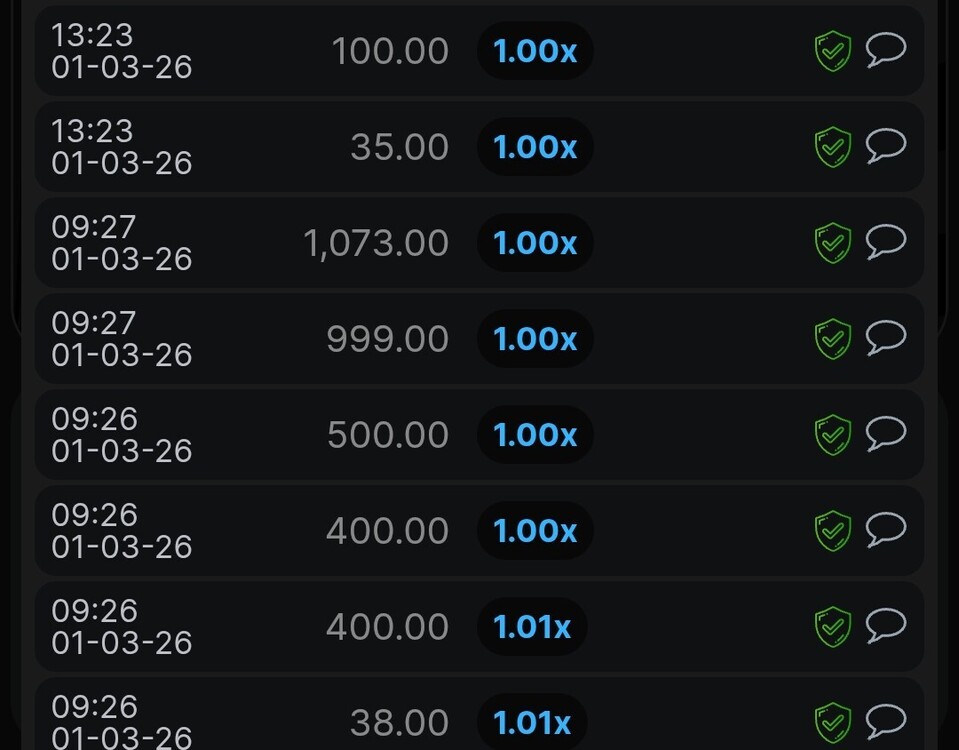Comment on the 400.00 bet at 1.00x

coord(886,530)
